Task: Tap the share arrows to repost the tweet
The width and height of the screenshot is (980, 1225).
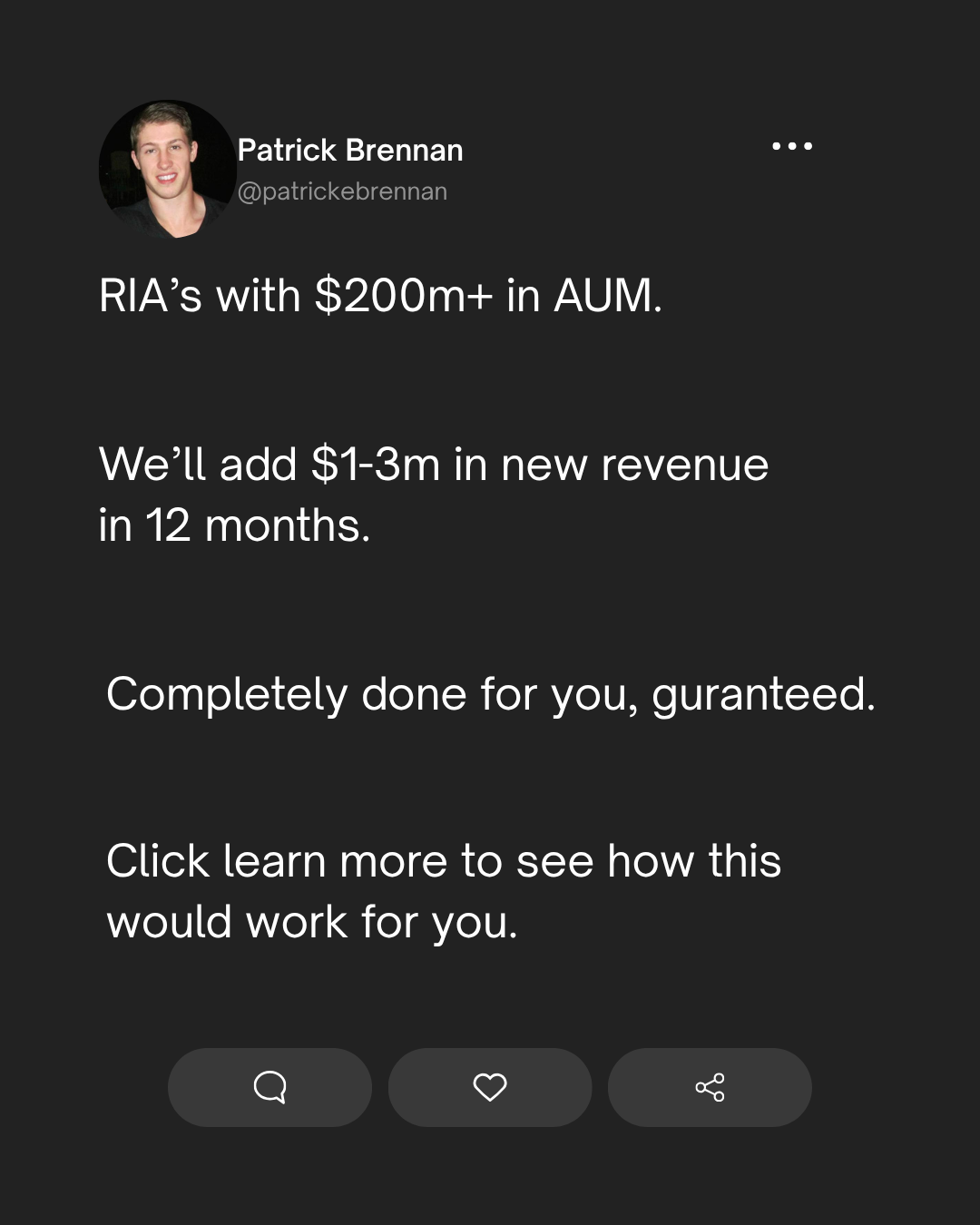Action: pos(710,1086)
